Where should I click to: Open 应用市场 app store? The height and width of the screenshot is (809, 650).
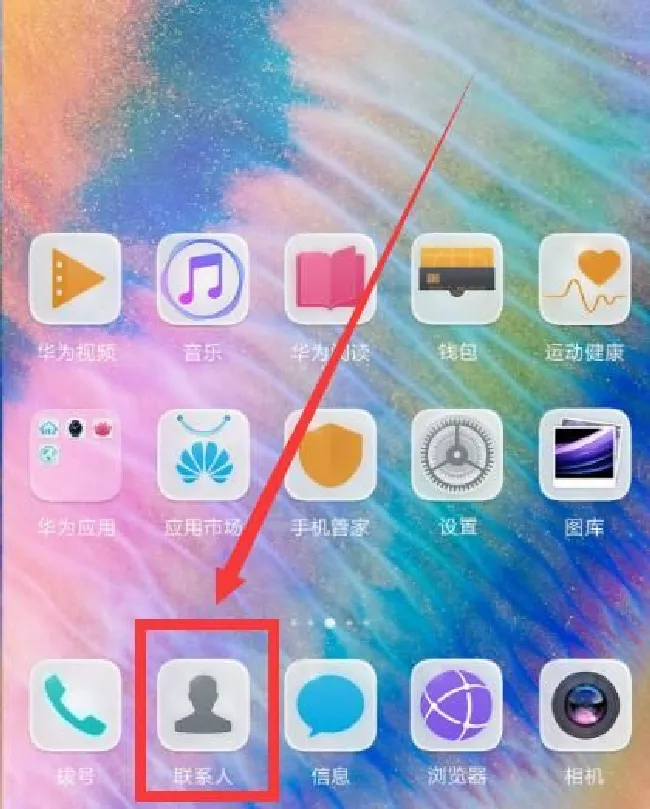203,455
